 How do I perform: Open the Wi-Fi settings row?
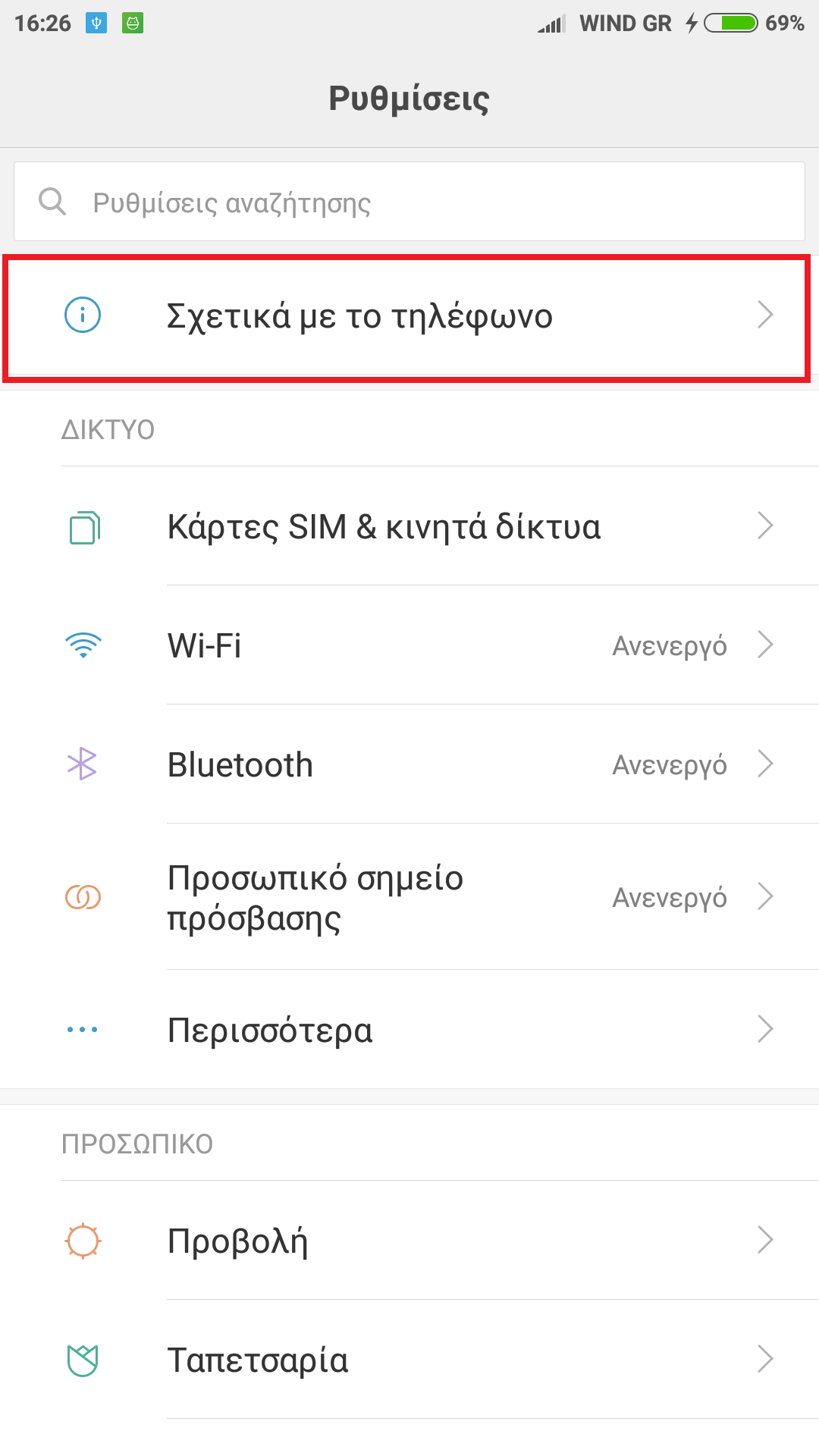click(x=409, y=645)
